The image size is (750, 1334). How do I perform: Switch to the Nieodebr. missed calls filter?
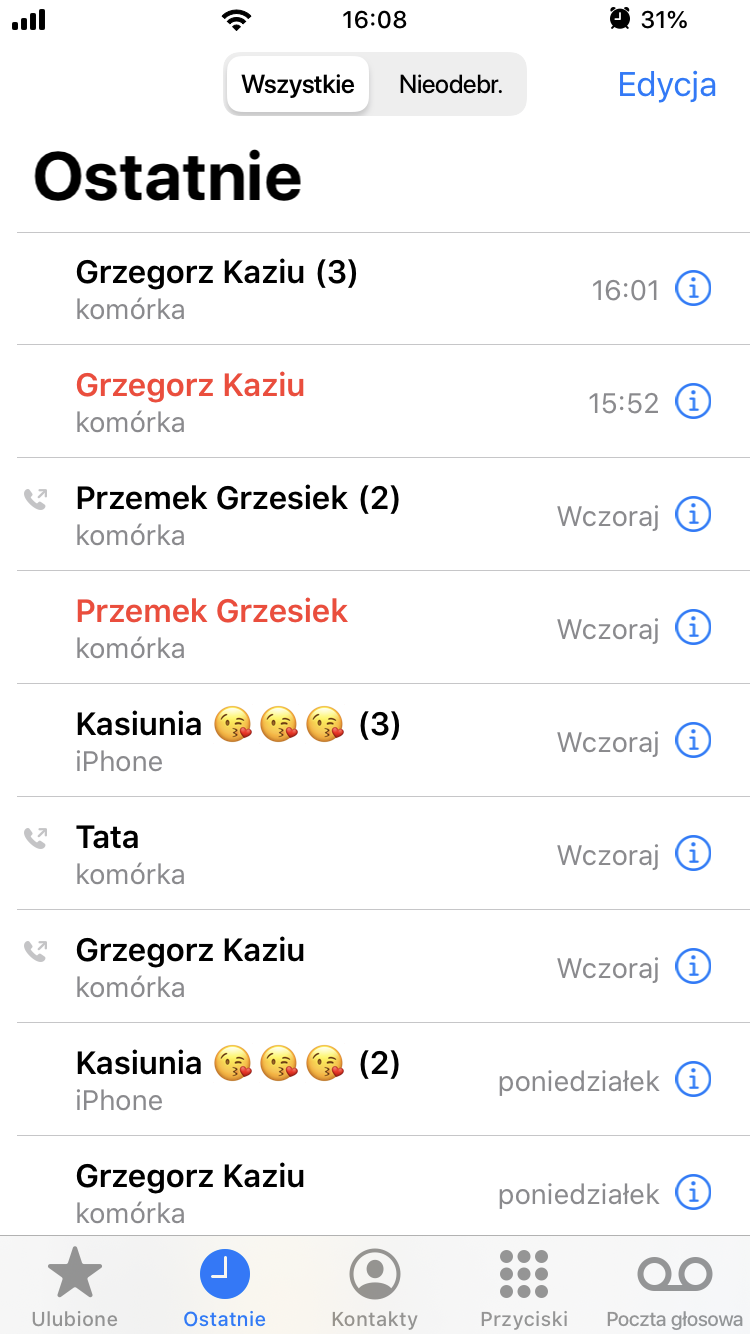click(x=450, y=84)
